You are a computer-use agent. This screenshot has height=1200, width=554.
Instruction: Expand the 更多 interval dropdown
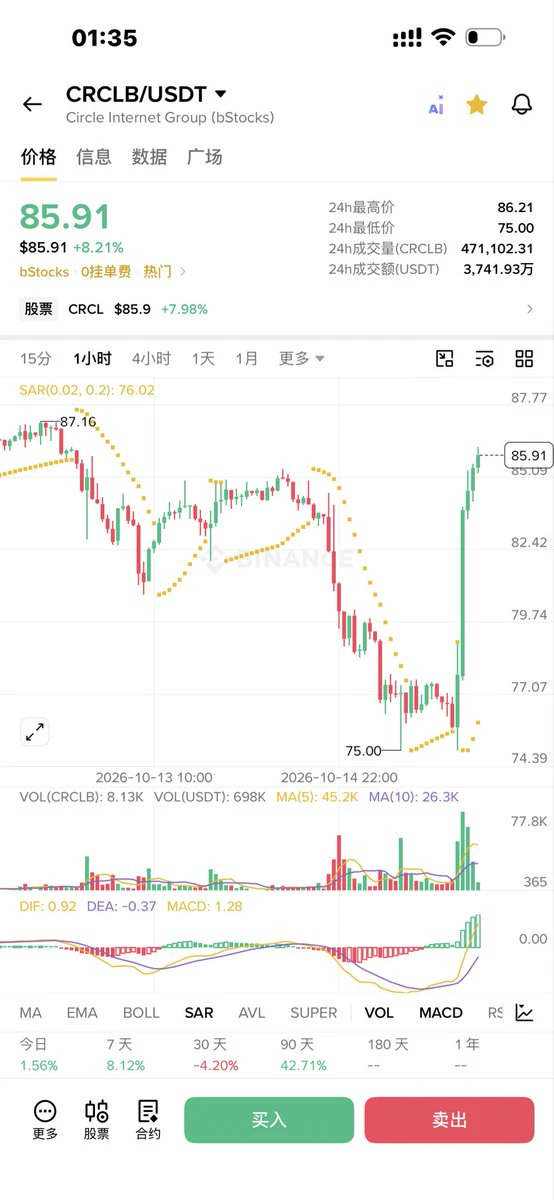301,359
